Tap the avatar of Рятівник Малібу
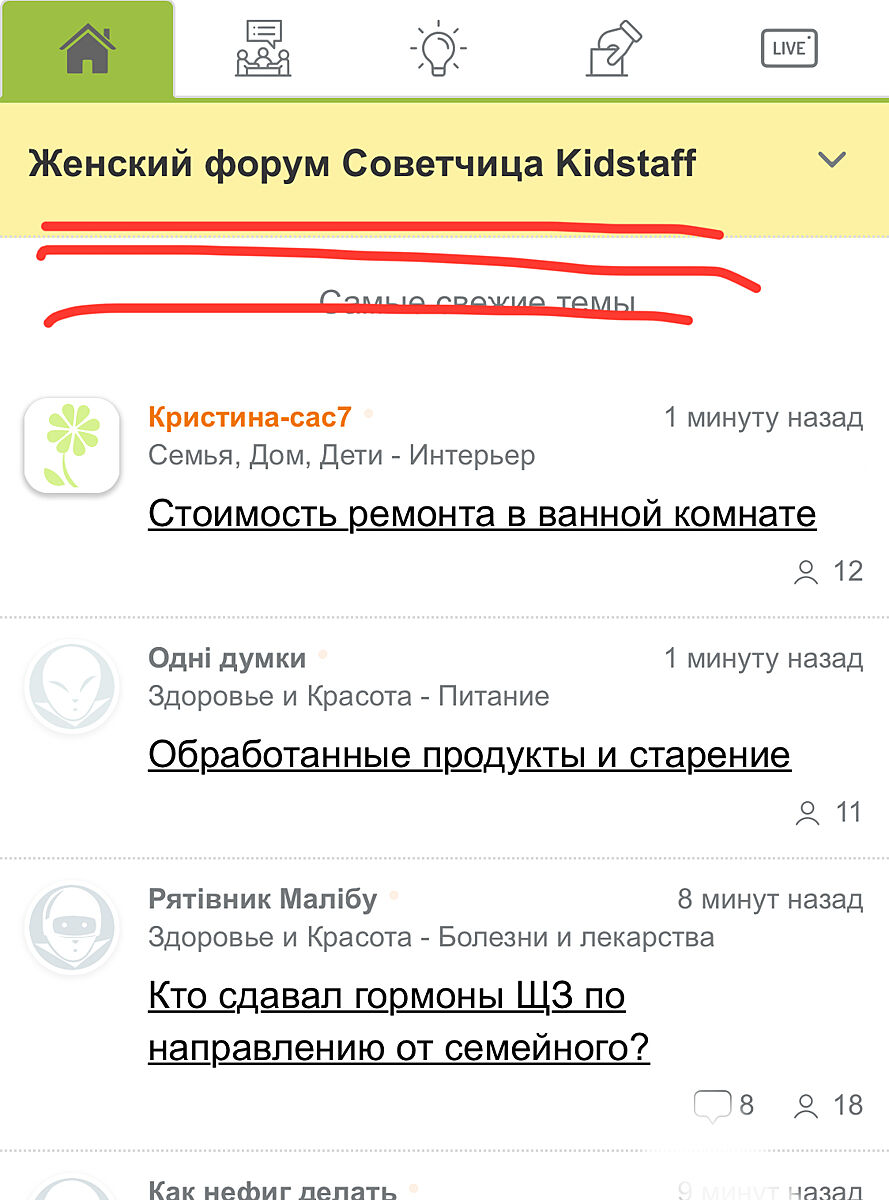 pos(71,927)
